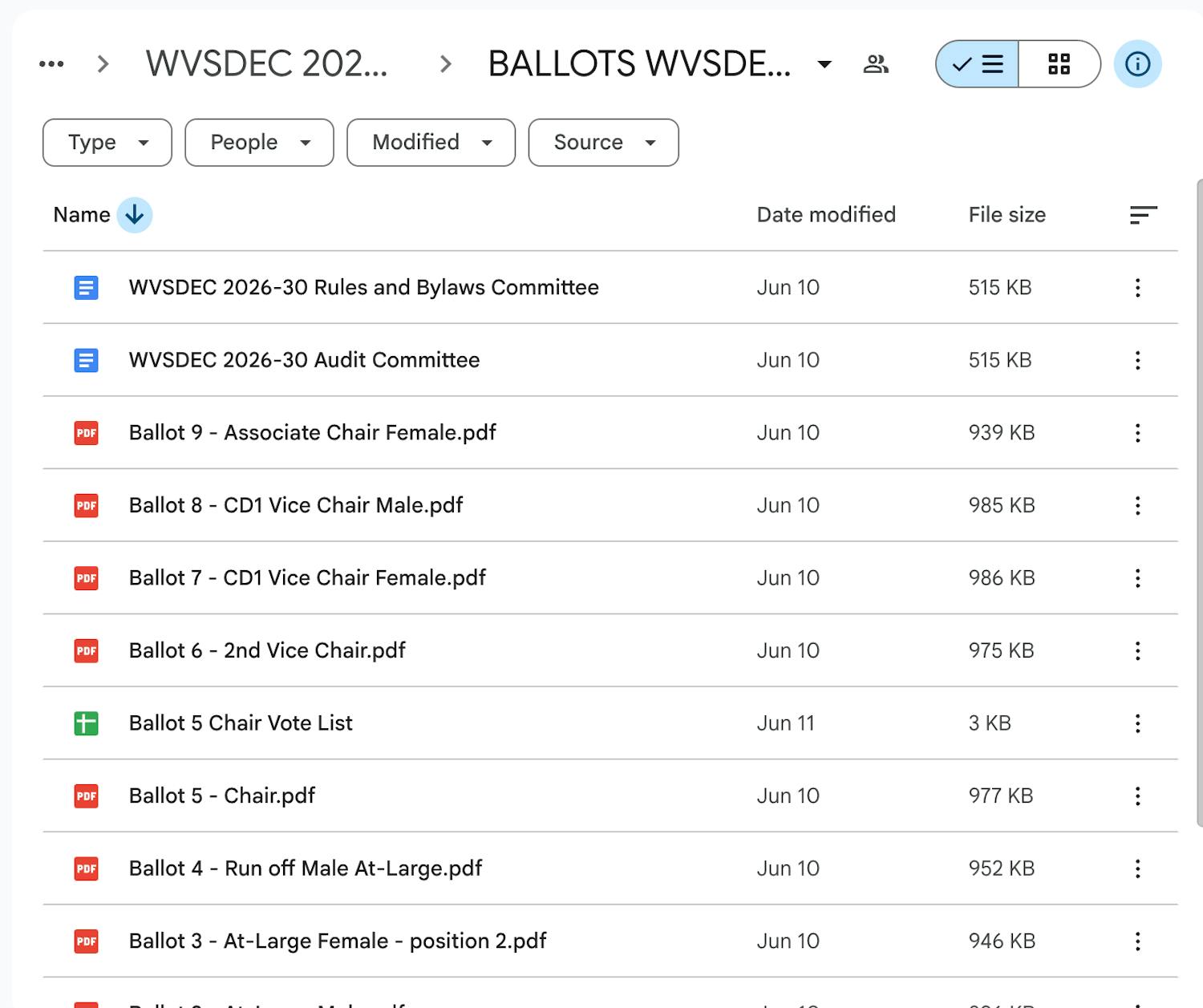1203x1008 pixels.
Task: Open the collapsed breadcrumb ellipsis menu
Action: tap(51, 64)
